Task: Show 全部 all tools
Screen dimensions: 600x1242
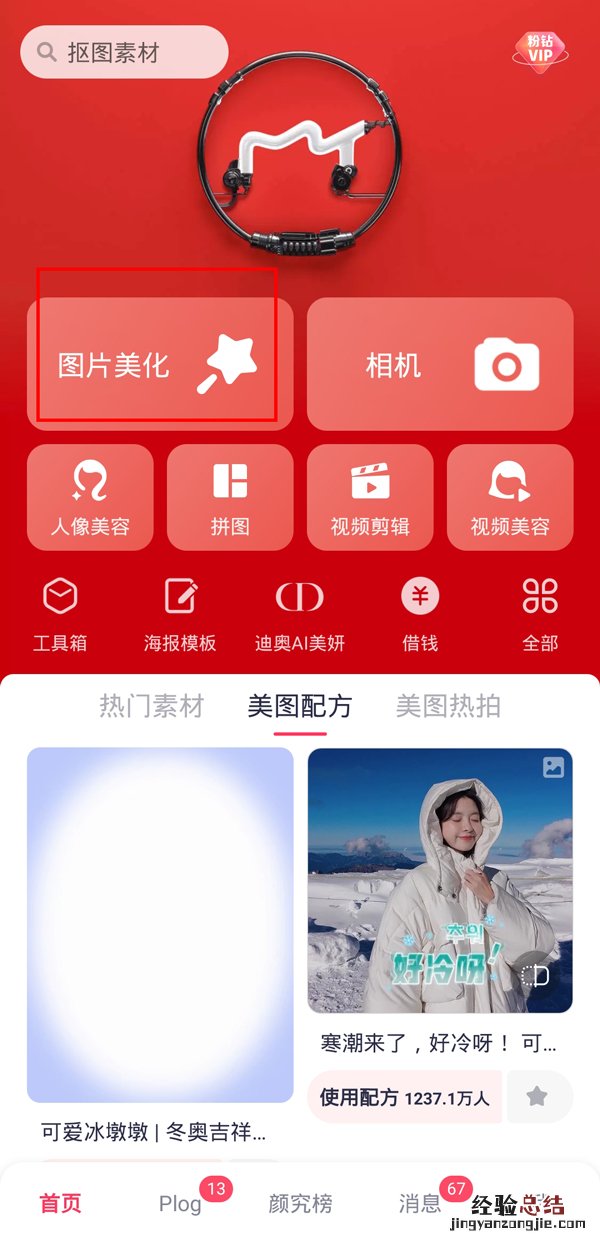Action: (x=540, y=614)
